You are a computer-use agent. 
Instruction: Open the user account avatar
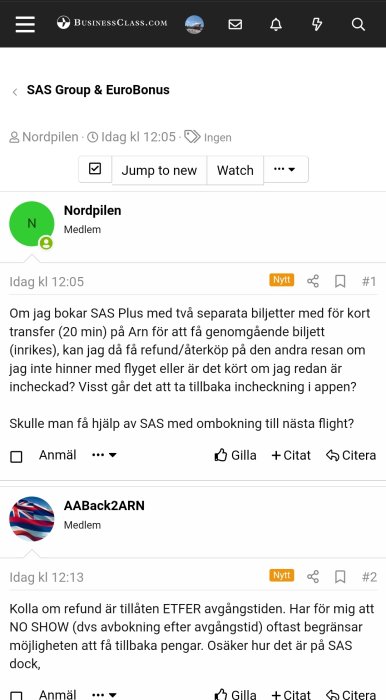[x=194, y=24]
